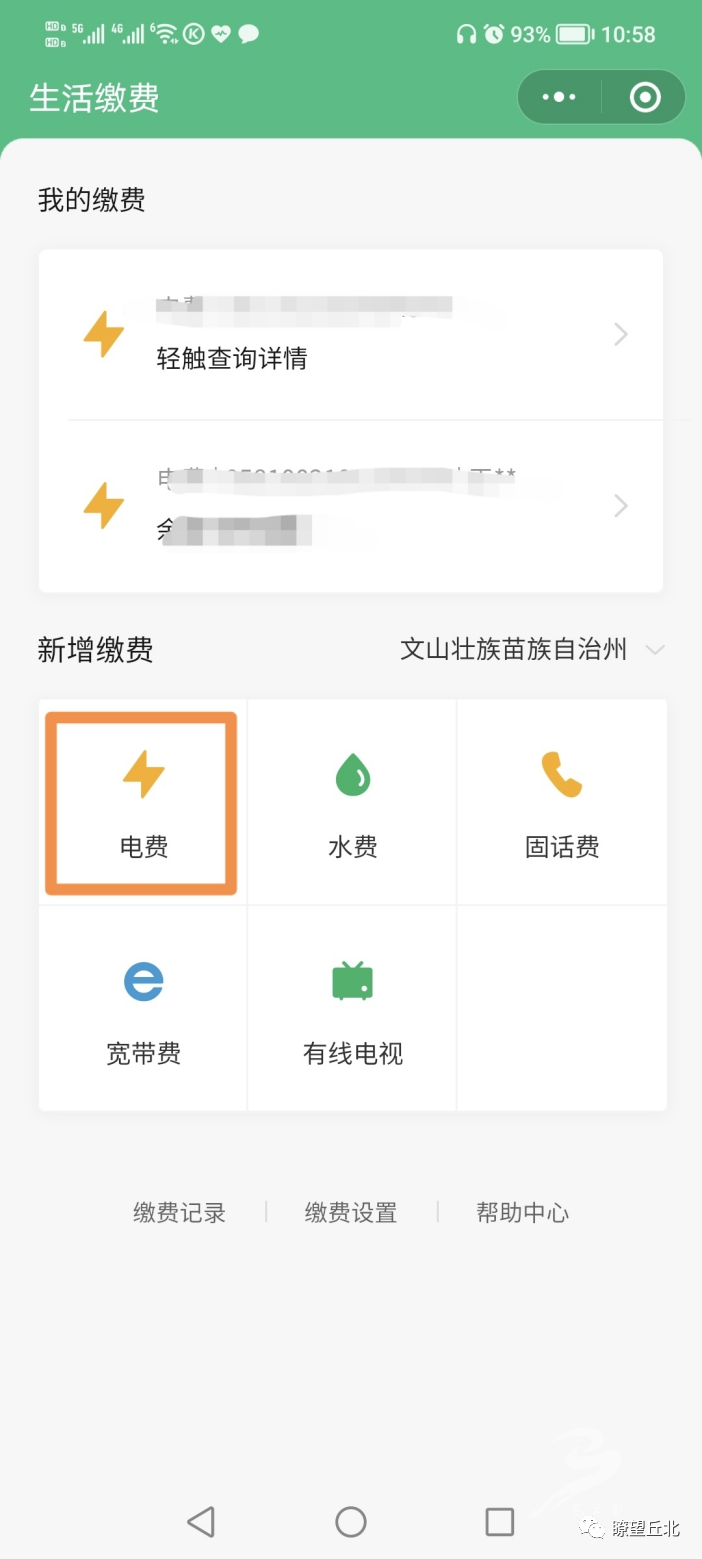Tap the system back button

pos(201,1521)
